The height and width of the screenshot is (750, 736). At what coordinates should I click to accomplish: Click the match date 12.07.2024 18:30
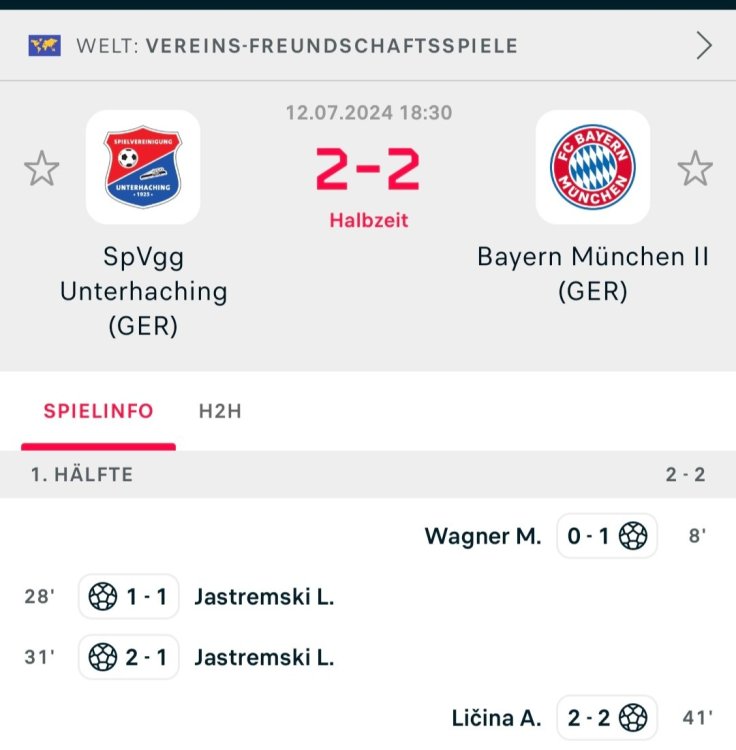click(x=368, y=113)
